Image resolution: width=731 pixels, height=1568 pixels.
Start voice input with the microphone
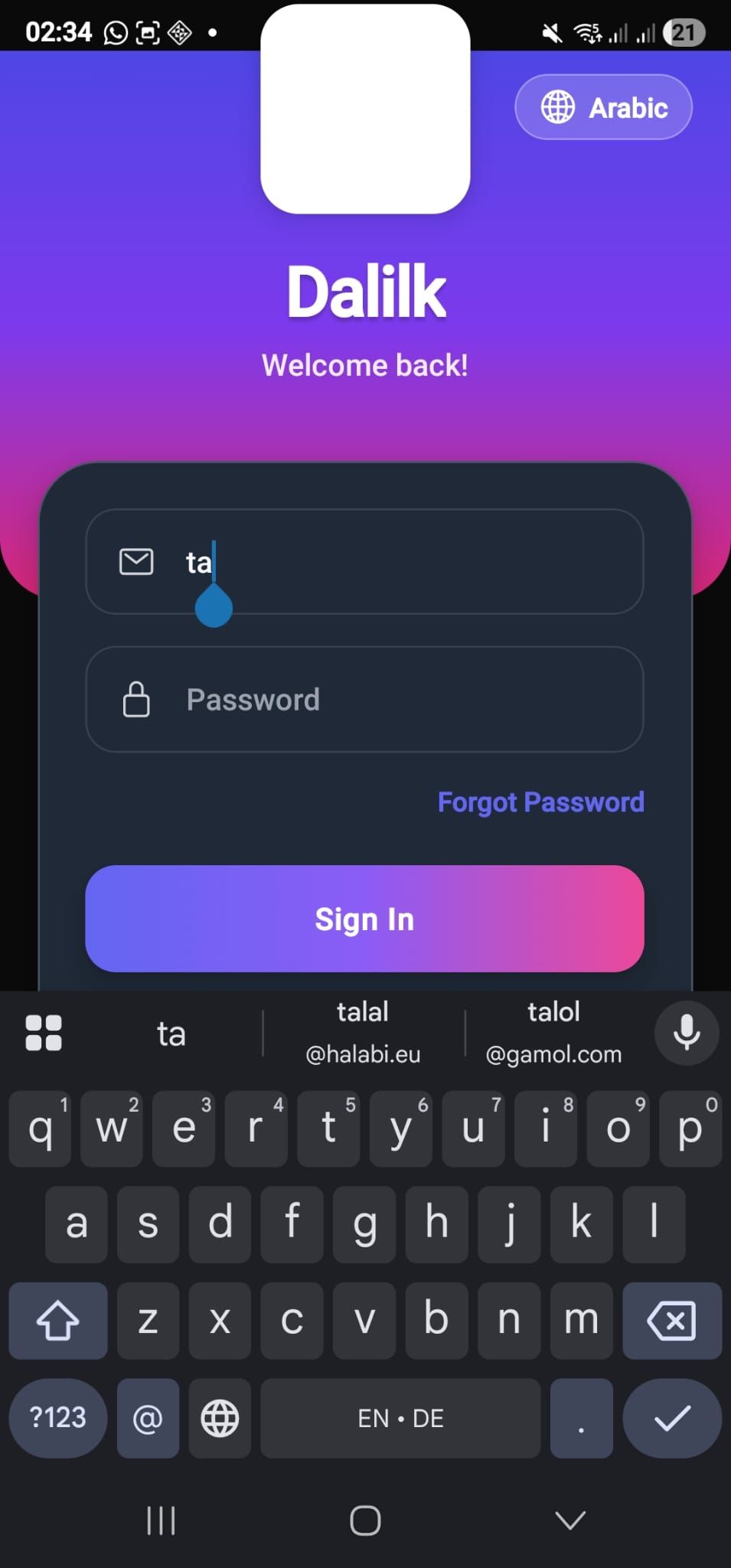pyautogui.click(x=687, y=1033)
